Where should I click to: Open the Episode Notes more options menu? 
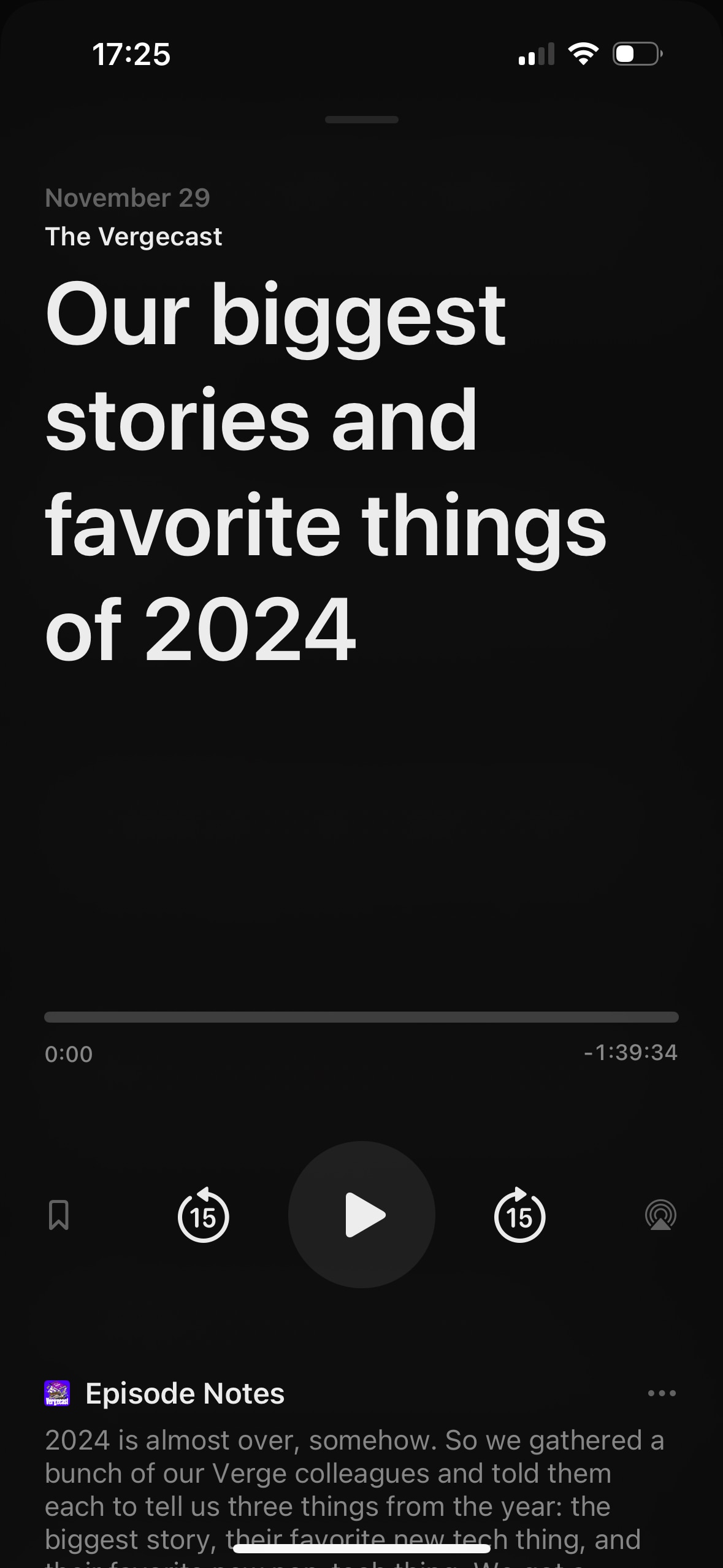coord(662,1393)
